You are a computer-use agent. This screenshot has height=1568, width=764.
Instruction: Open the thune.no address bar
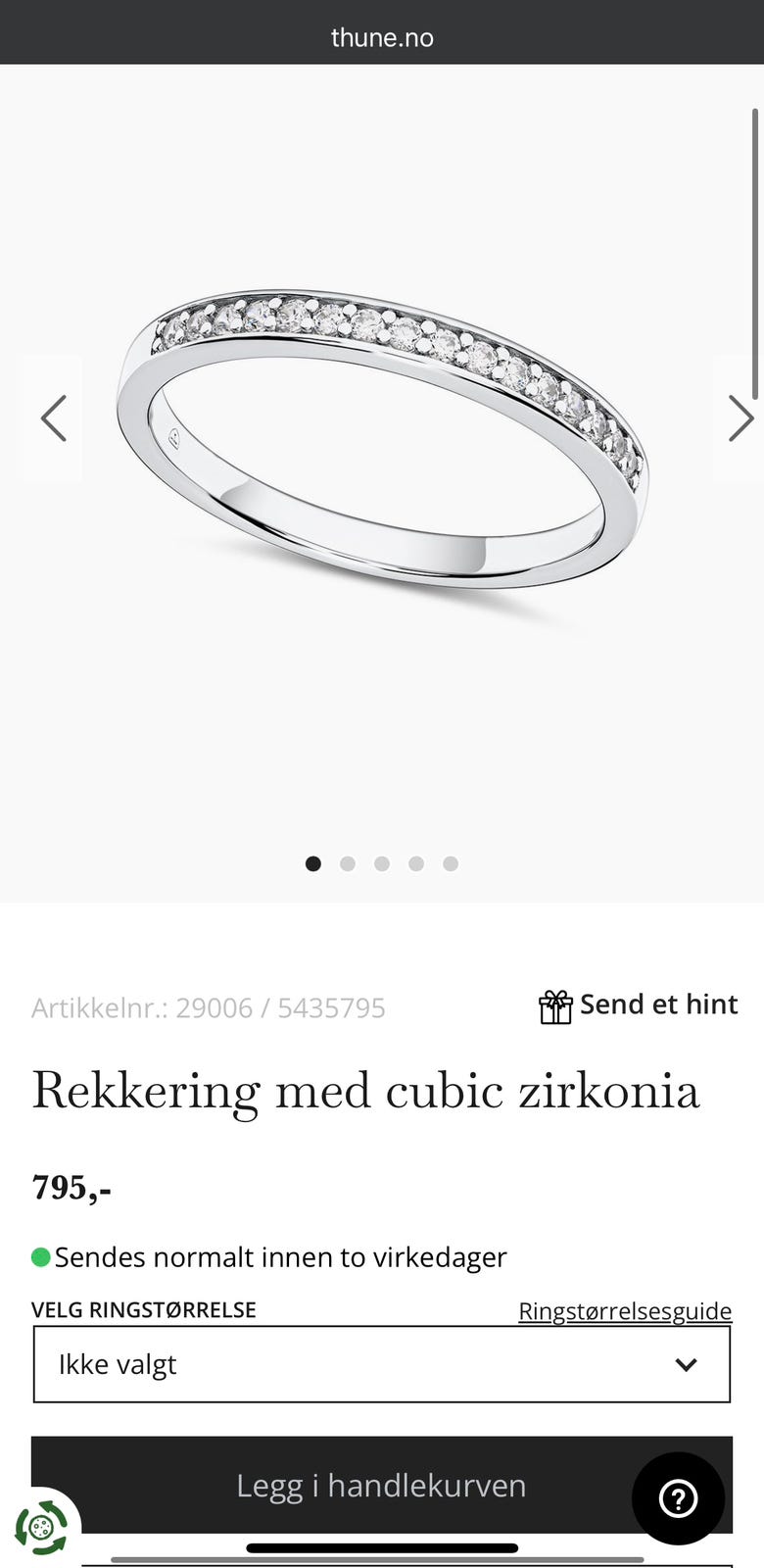tap(382, 37)
